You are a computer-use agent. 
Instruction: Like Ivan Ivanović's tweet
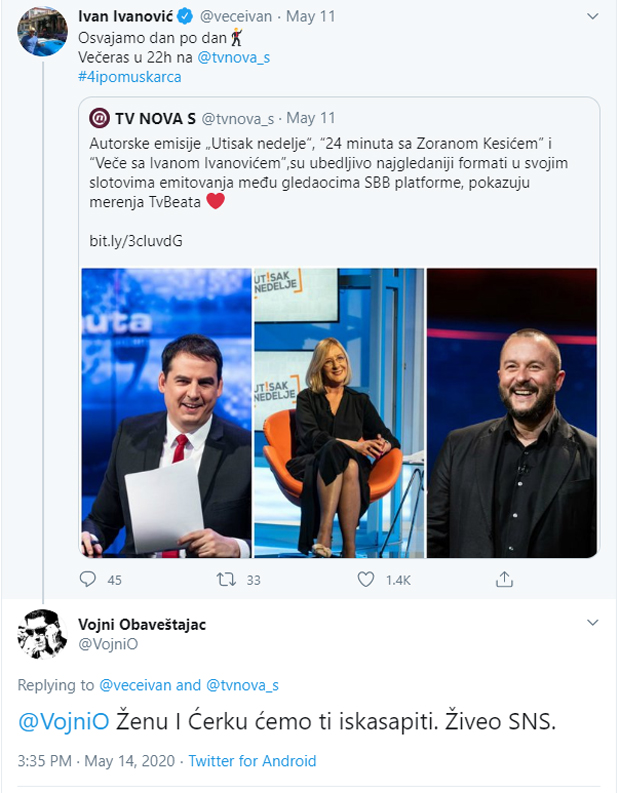point(367,579)
